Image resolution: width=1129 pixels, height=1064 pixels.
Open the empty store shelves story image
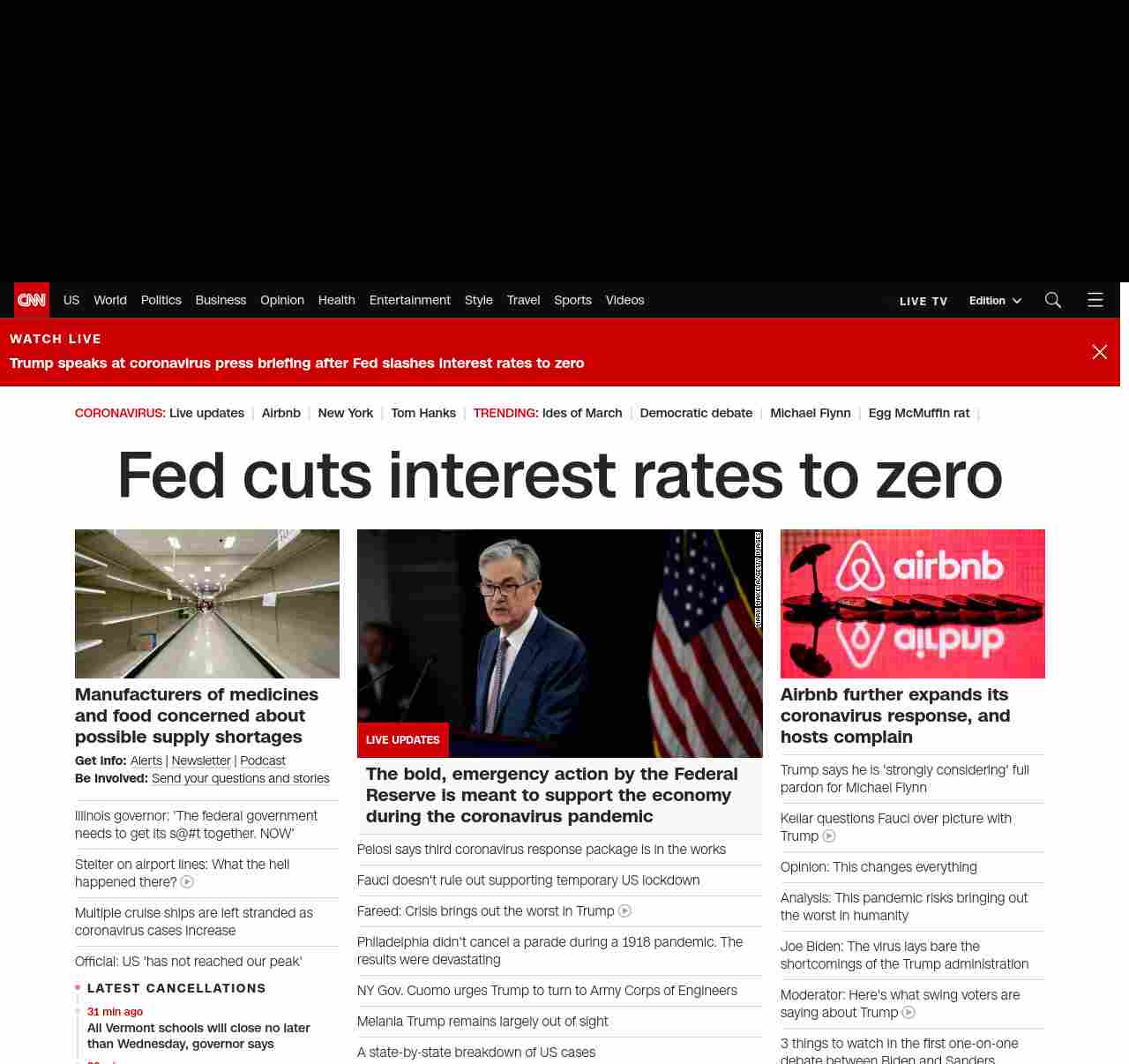click(x=207, y=603)
